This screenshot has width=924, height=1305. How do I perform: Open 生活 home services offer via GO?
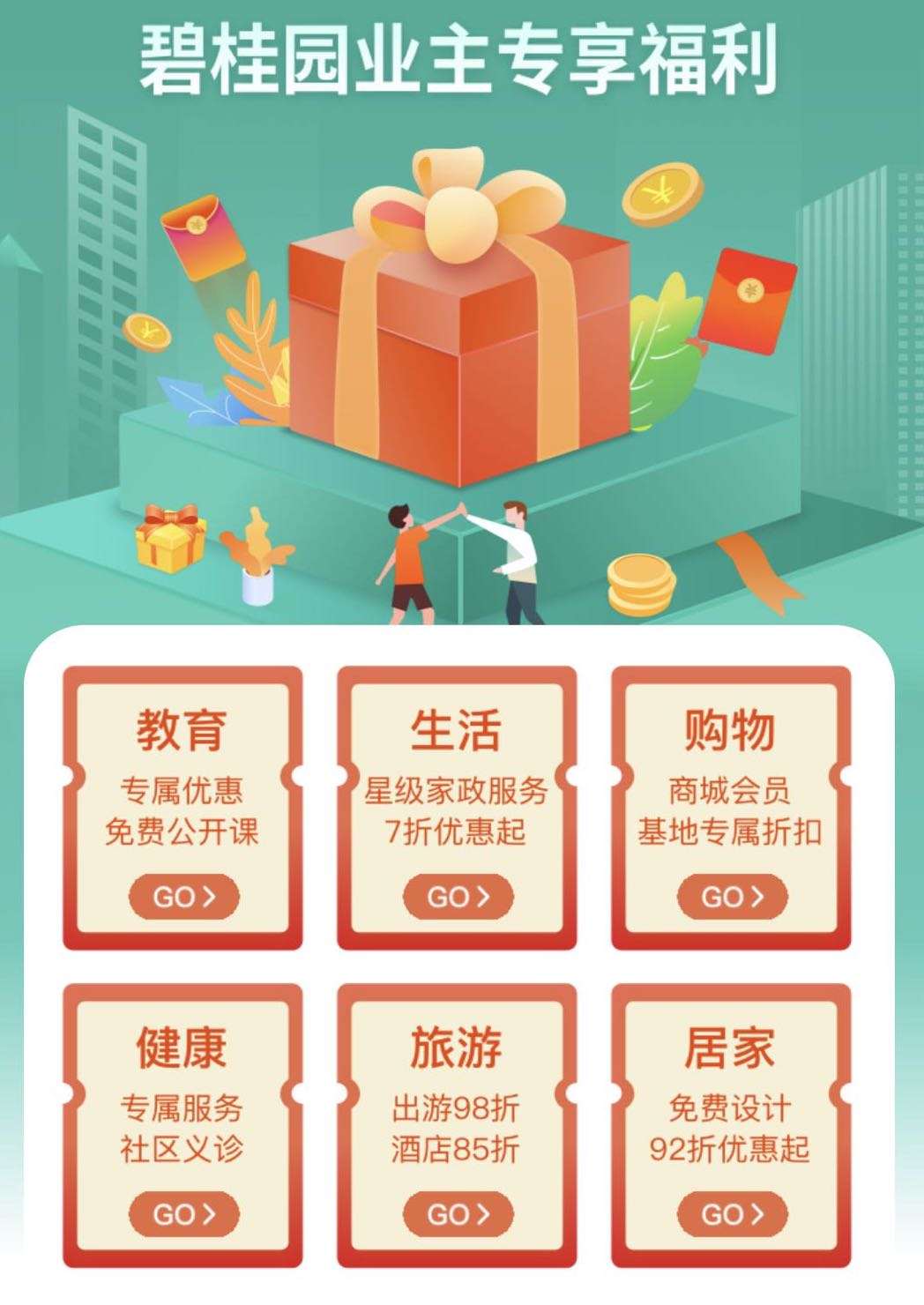tap(458, 897)
